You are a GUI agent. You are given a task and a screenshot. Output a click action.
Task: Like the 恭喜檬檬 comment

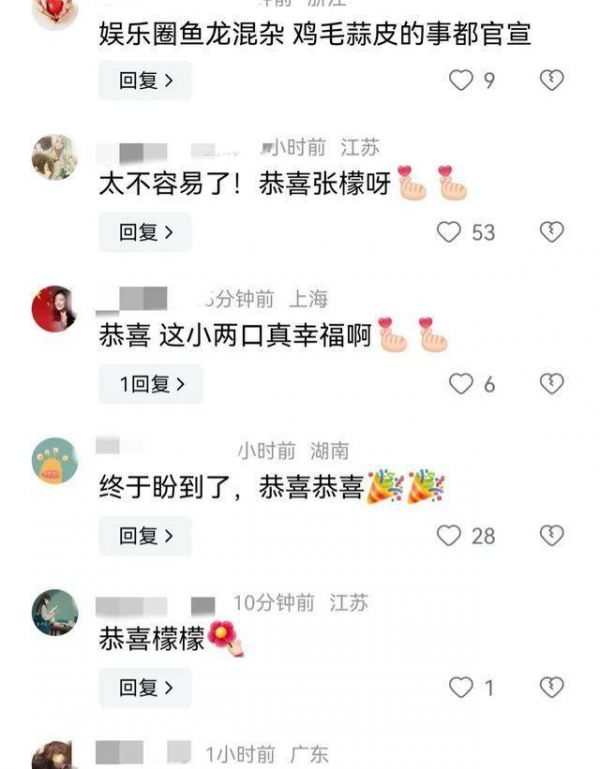(x=460, y=688)
